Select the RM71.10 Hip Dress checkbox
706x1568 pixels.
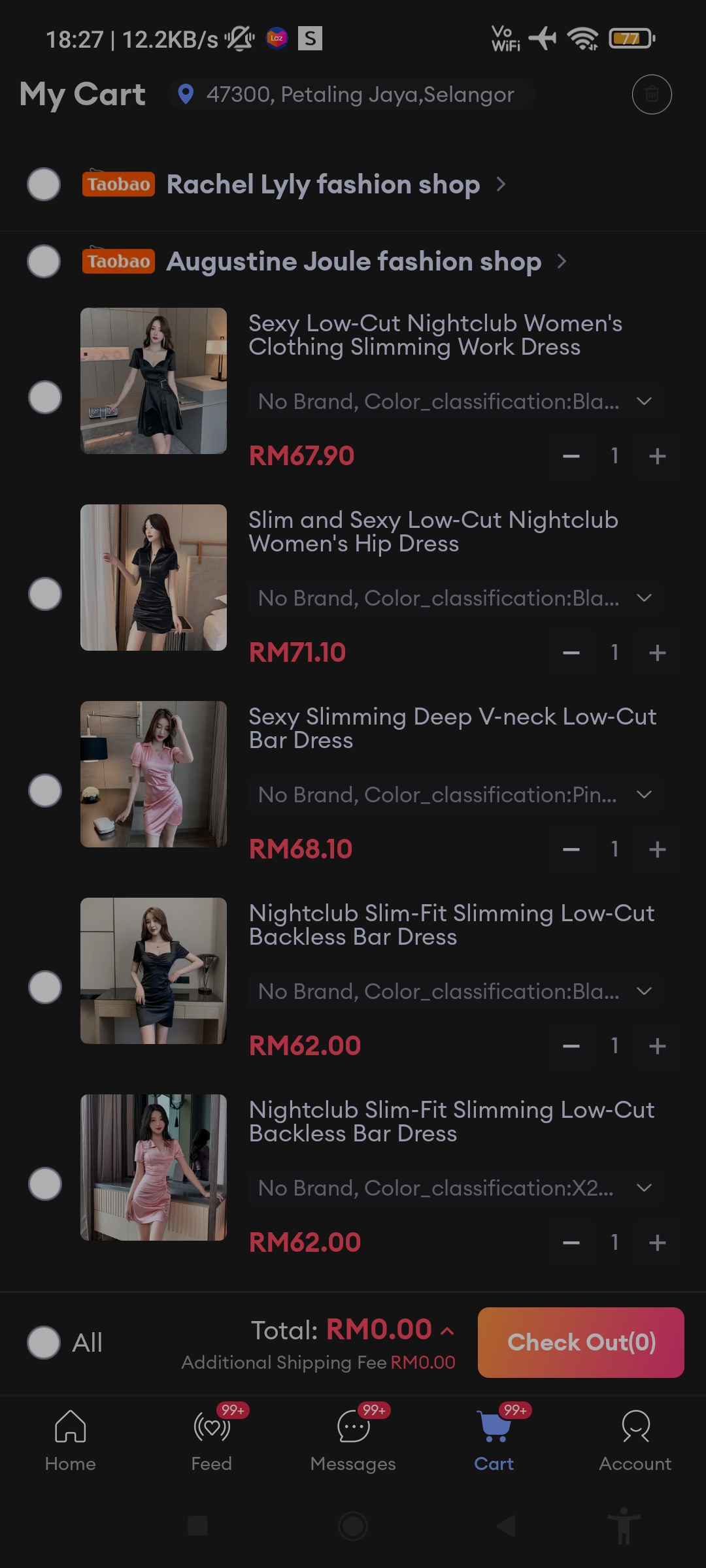tap(45, 594)
